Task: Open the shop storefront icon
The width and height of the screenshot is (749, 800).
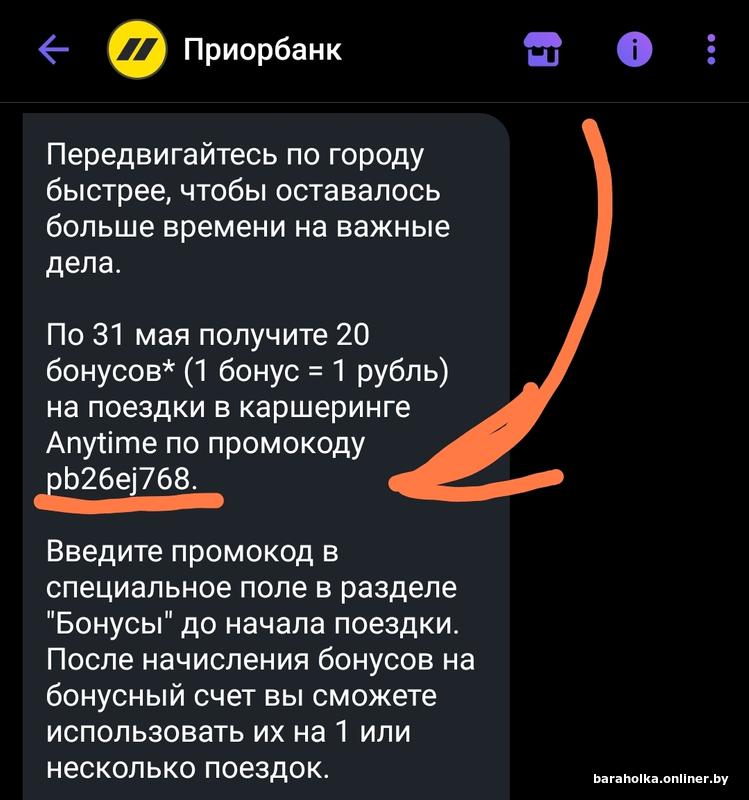Action: 544,49
